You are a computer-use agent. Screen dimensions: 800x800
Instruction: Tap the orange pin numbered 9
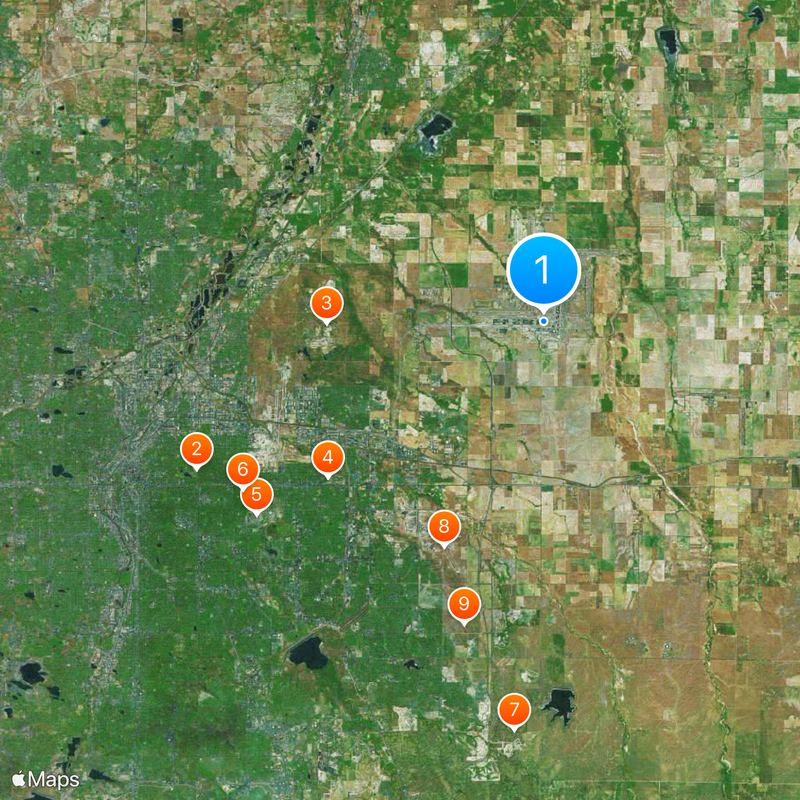[464, 604]
